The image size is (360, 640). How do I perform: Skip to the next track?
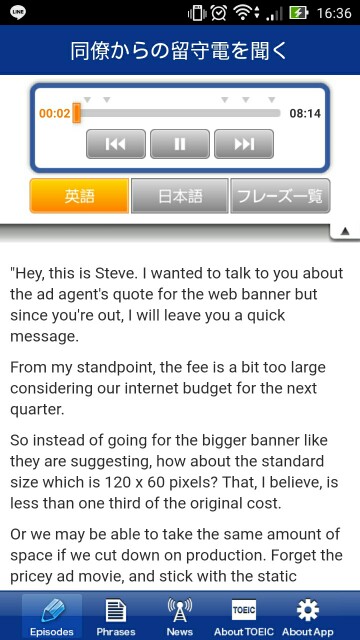pos(244,144)
